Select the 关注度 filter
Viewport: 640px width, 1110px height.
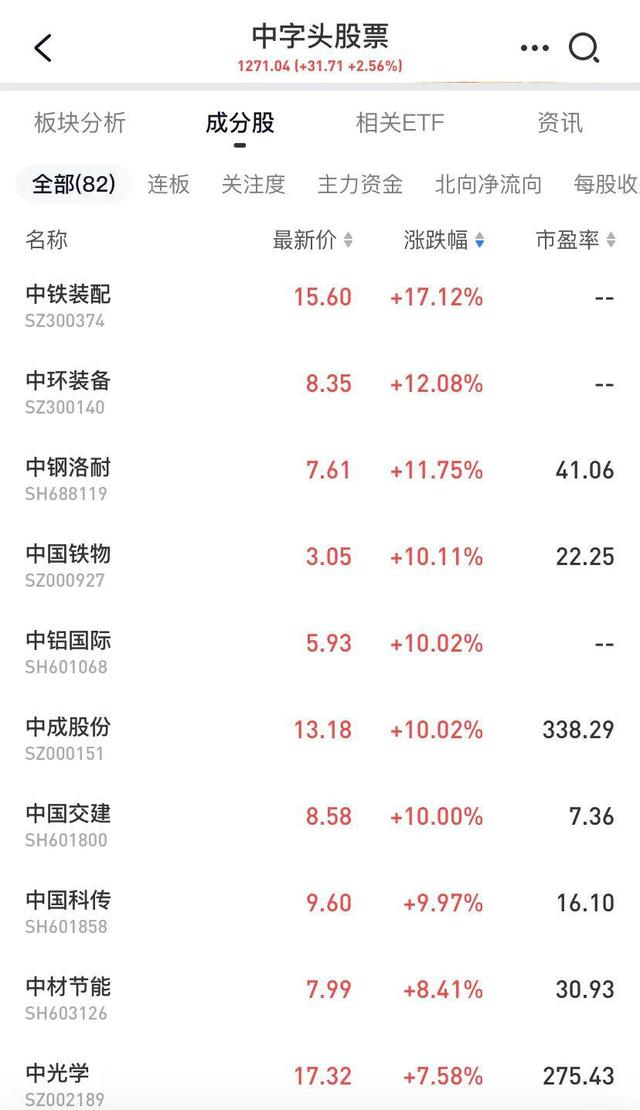tap(253, 184)
